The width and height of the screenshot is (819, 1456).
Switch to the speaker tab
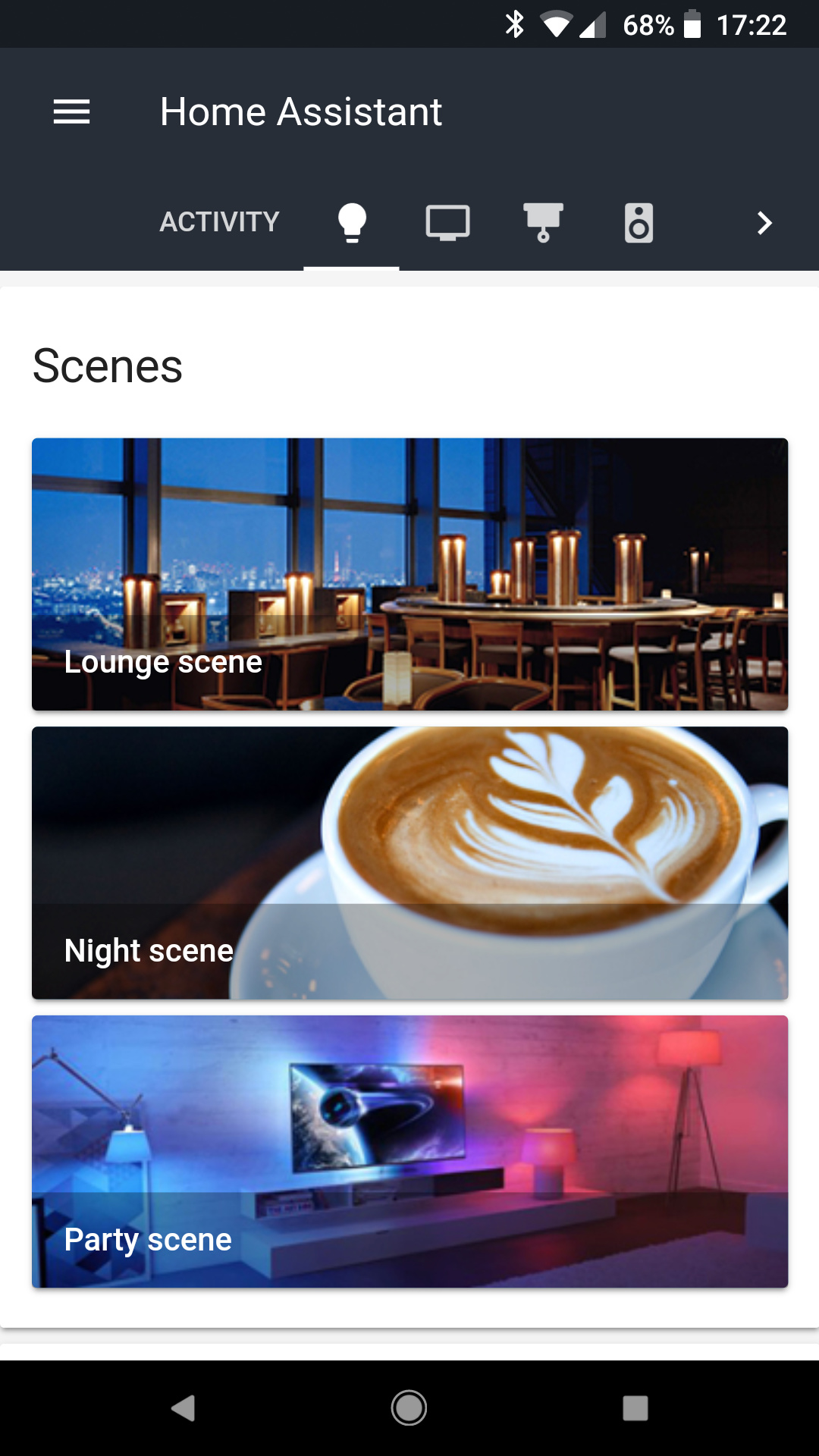coord(639,222)
